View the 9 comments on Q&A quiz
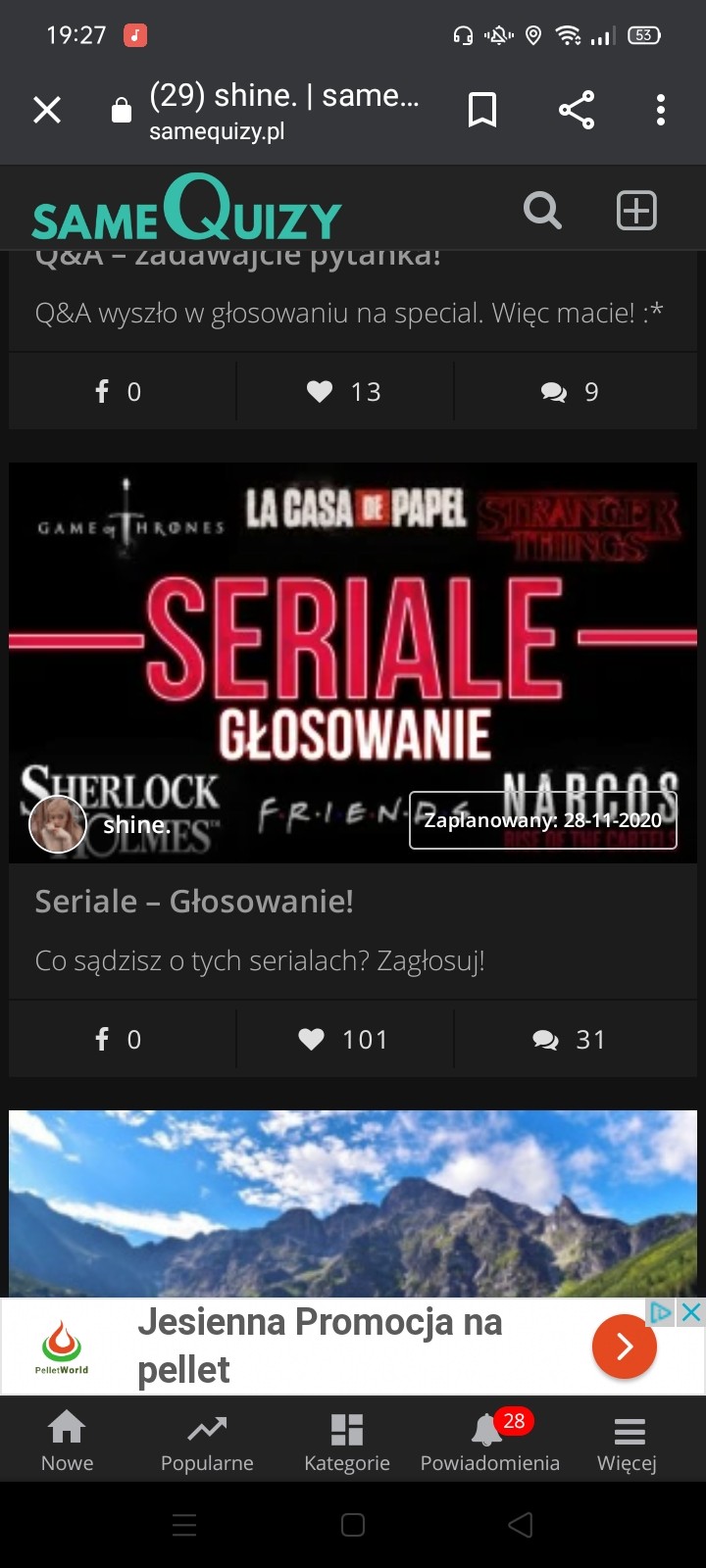706x1568 pixels. (x=570, y=392)
